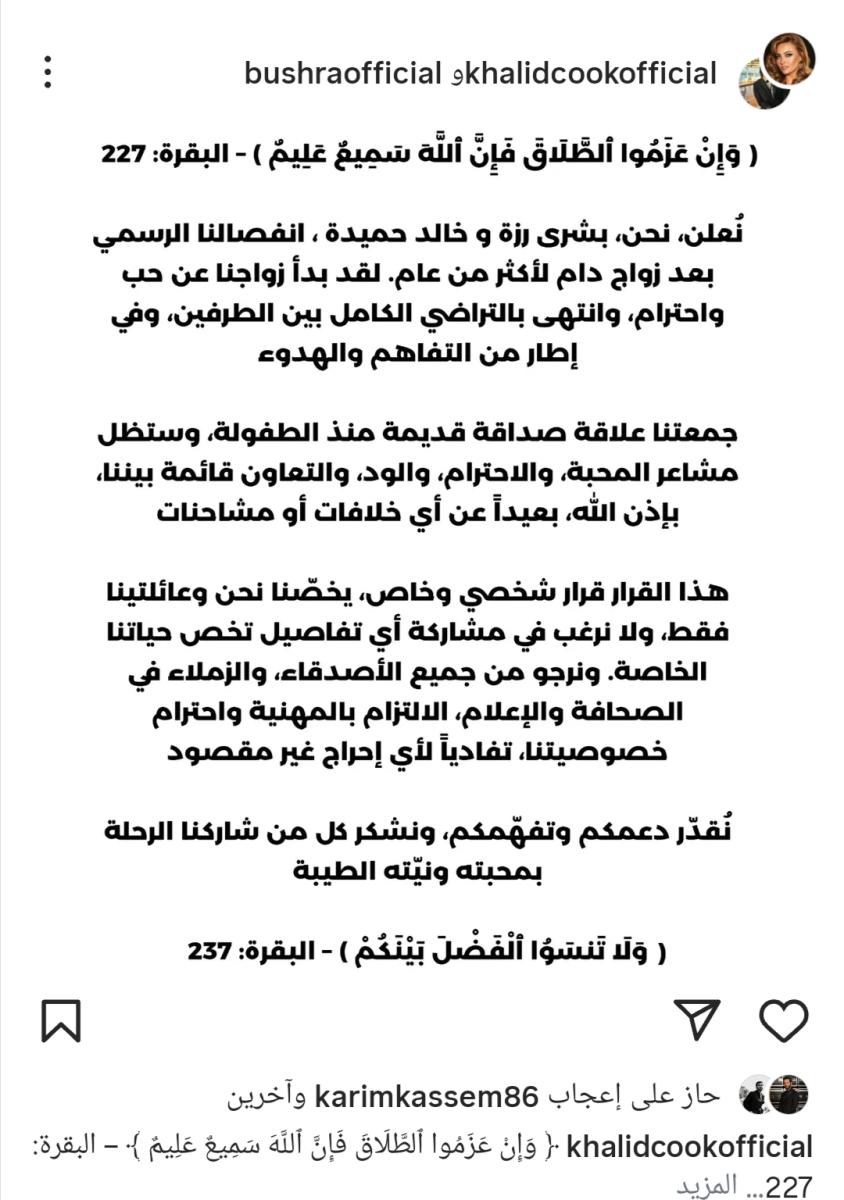Like this post with the heart icon
Viewport: 844px width, 1200px height.
(x=784, y=1019)
